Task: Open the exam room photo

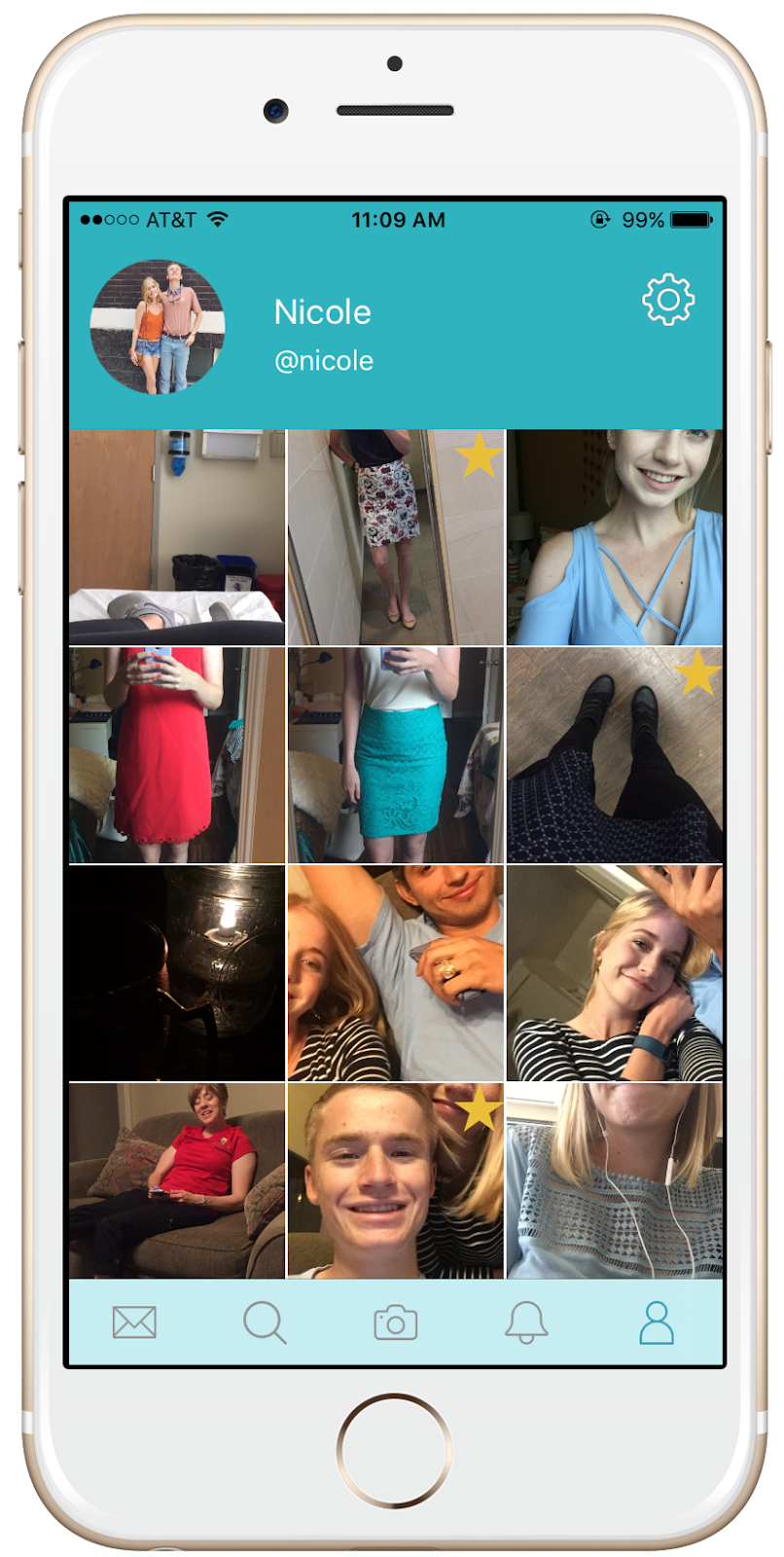Action: [x=177, y=537]
